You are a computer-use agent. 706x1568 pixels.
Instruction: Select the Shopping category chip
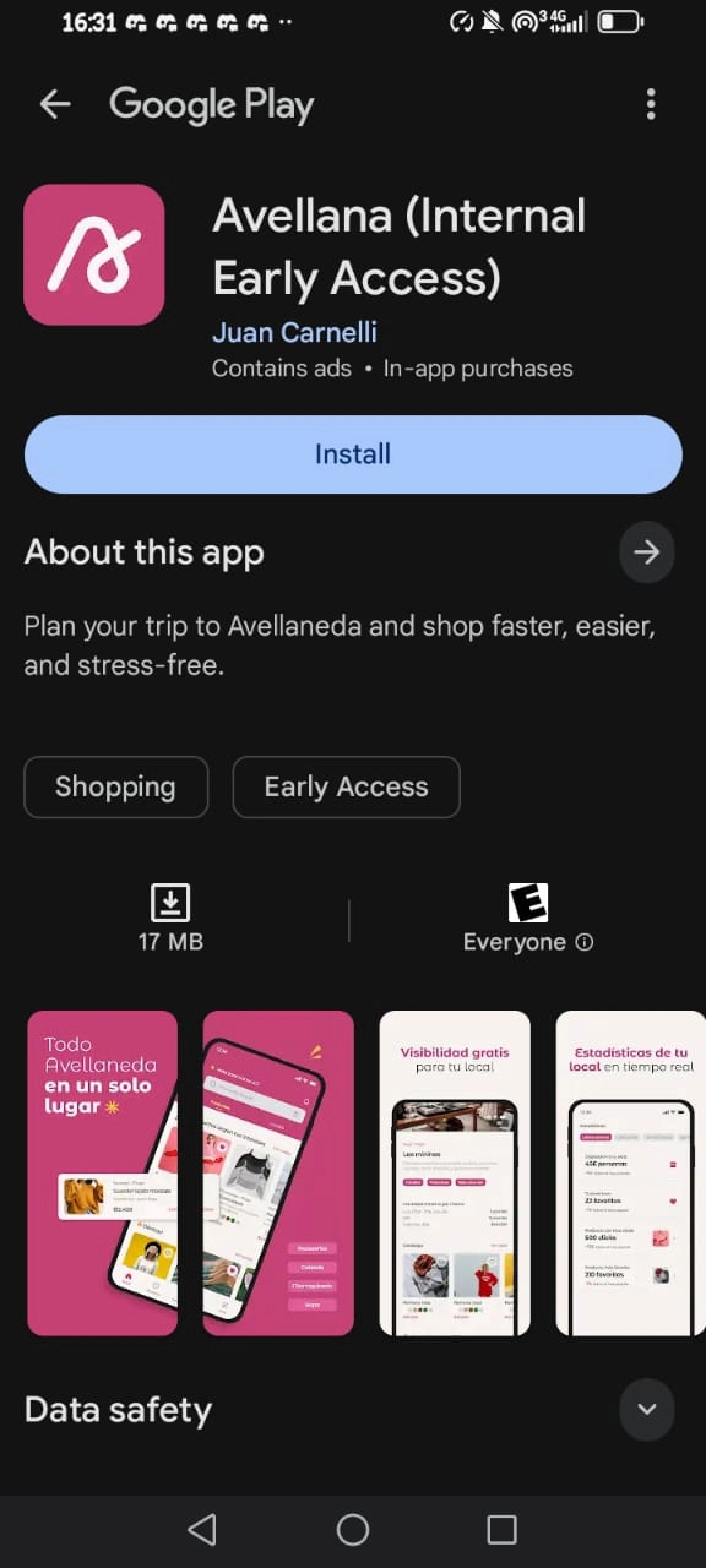[116, 787]
